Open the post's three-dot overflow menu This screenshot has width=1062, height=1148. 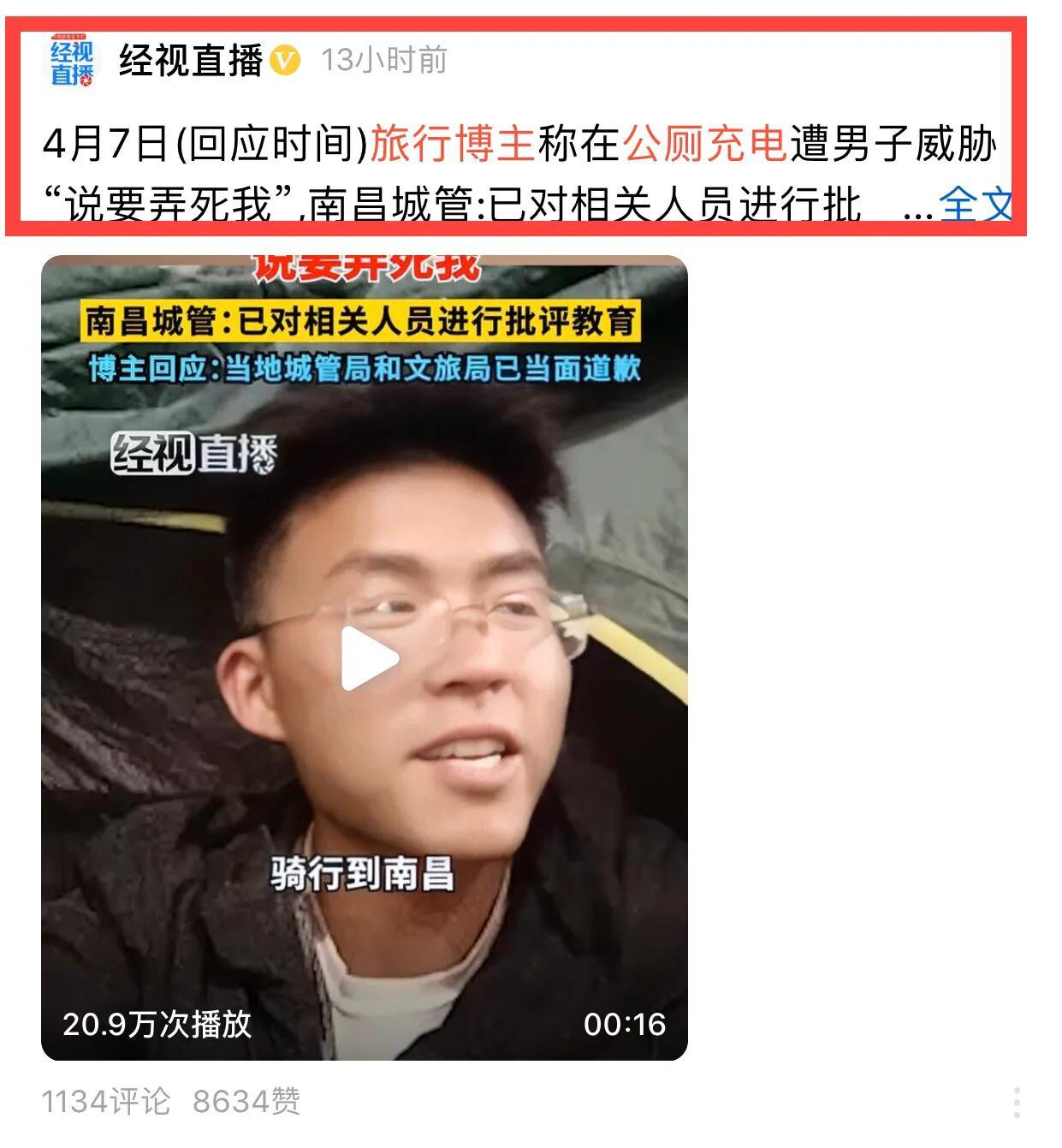(1016, 1103)
